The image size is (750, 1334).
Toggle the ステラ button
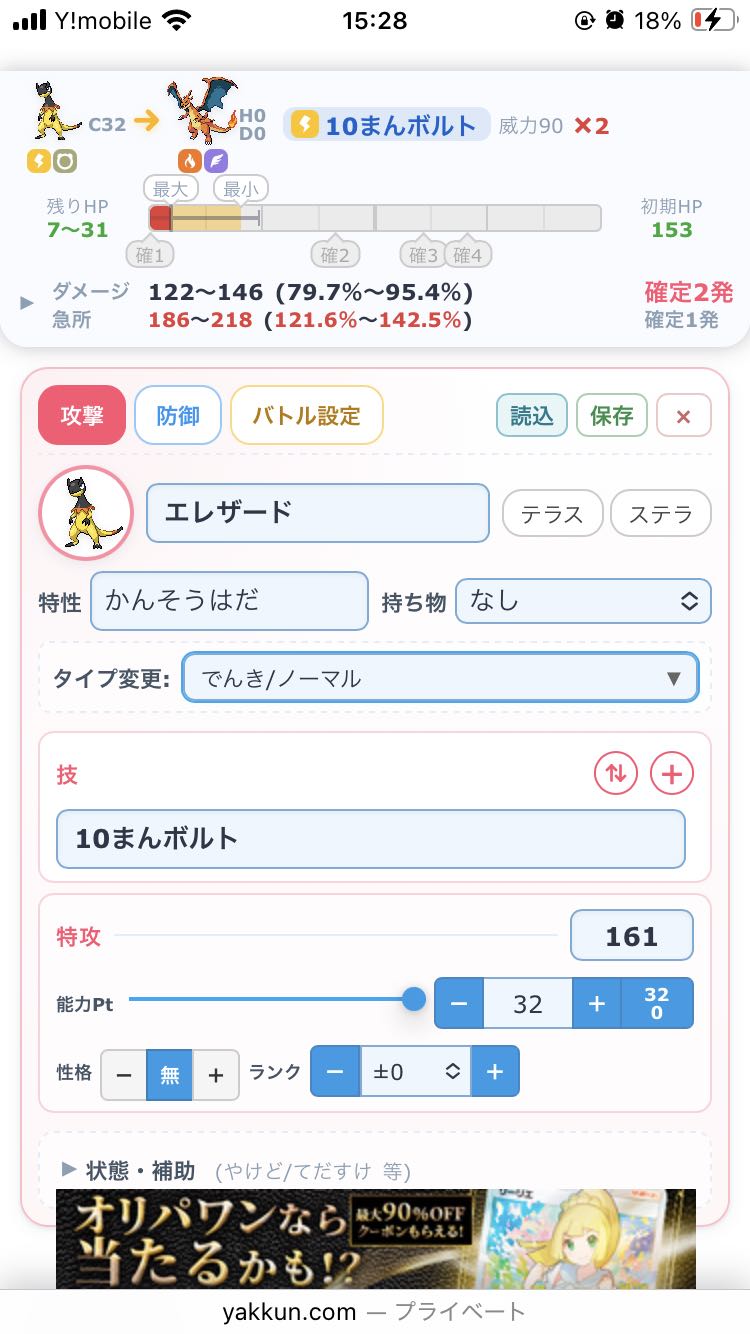point(660,514)
